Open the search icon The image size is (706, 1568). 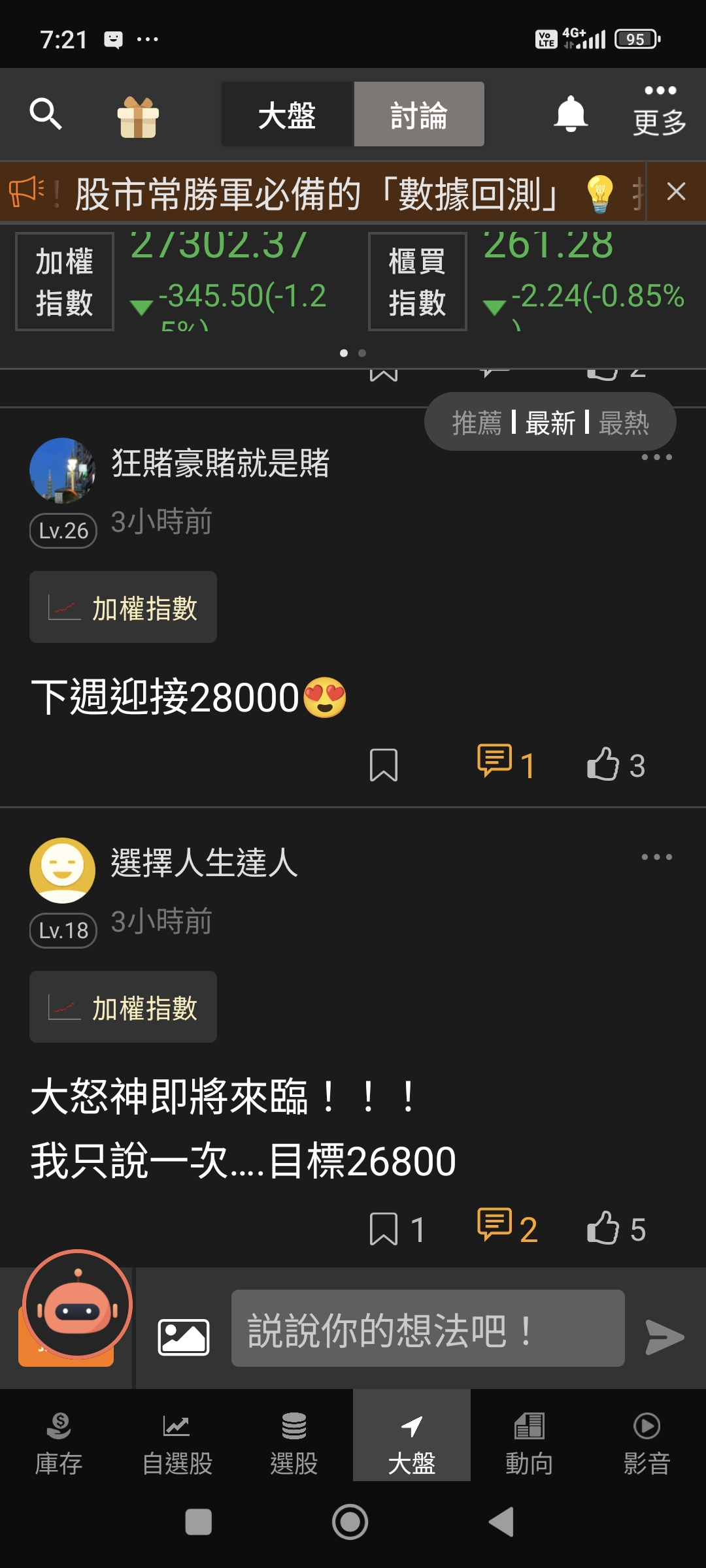(46, 114)
